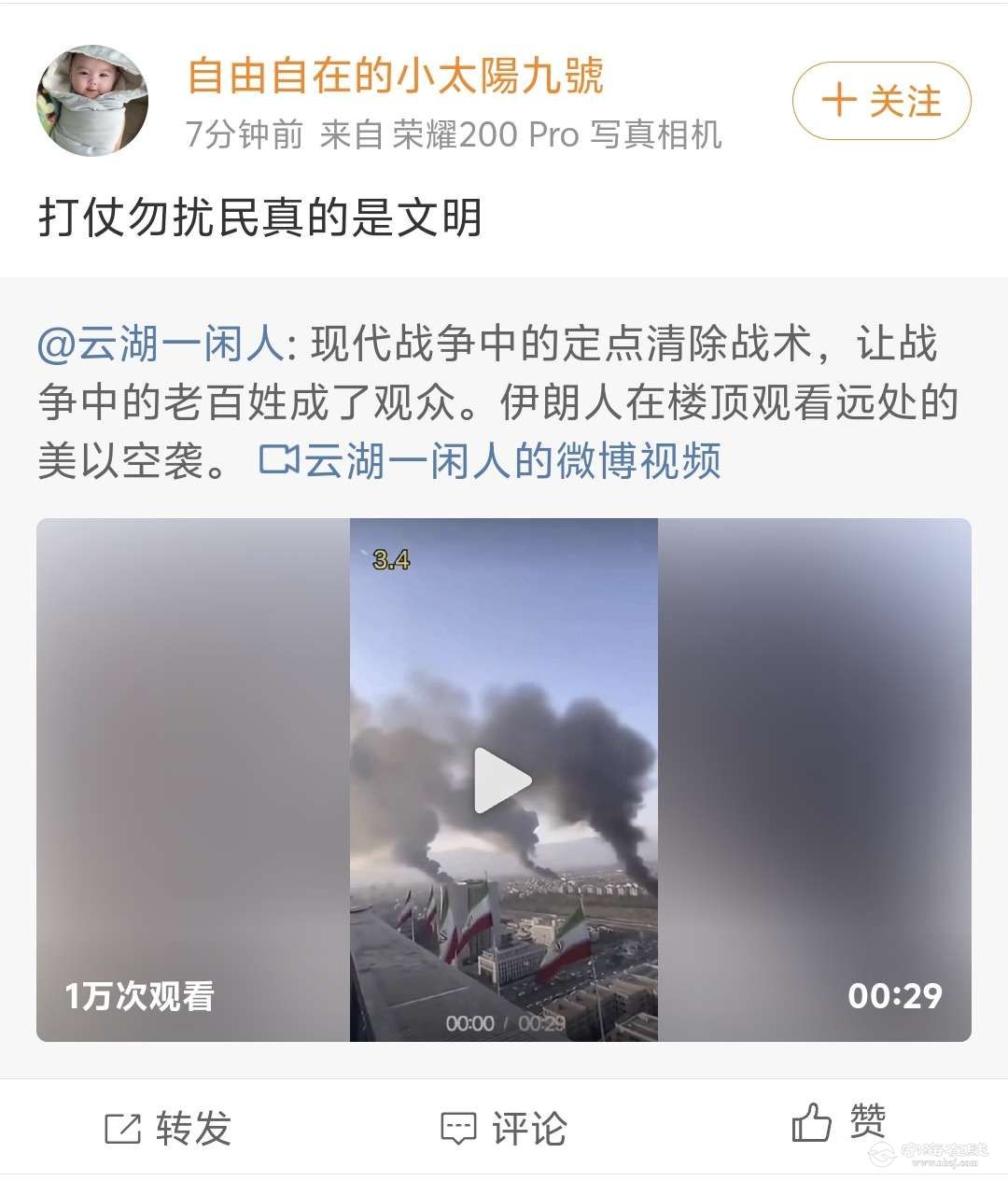Image resolution: width=1008 pixels, height=1181 pixels.
Task: Follow user with the 关注 button
Action: pos(881,101)
